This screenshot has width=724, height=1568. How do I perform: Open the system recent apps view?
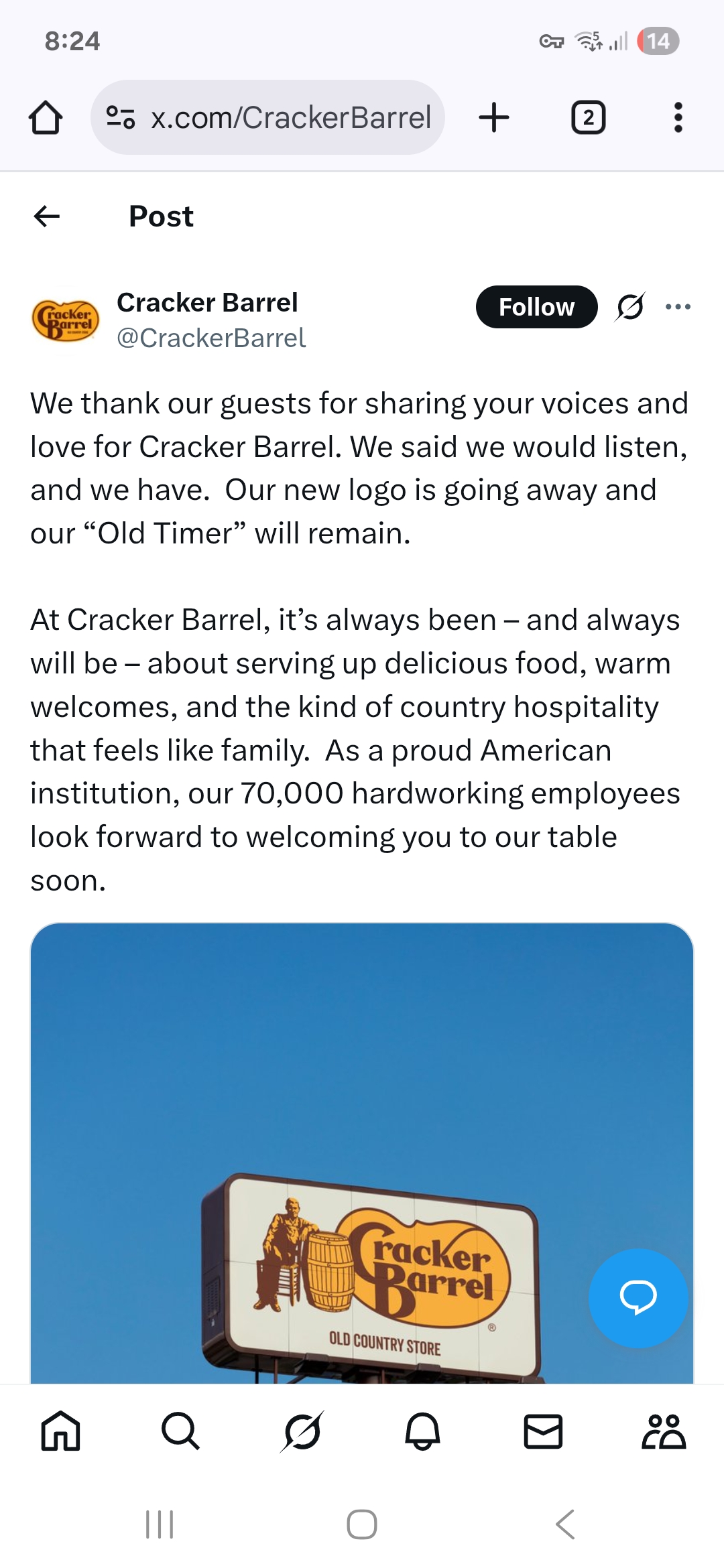point(160,1524)
